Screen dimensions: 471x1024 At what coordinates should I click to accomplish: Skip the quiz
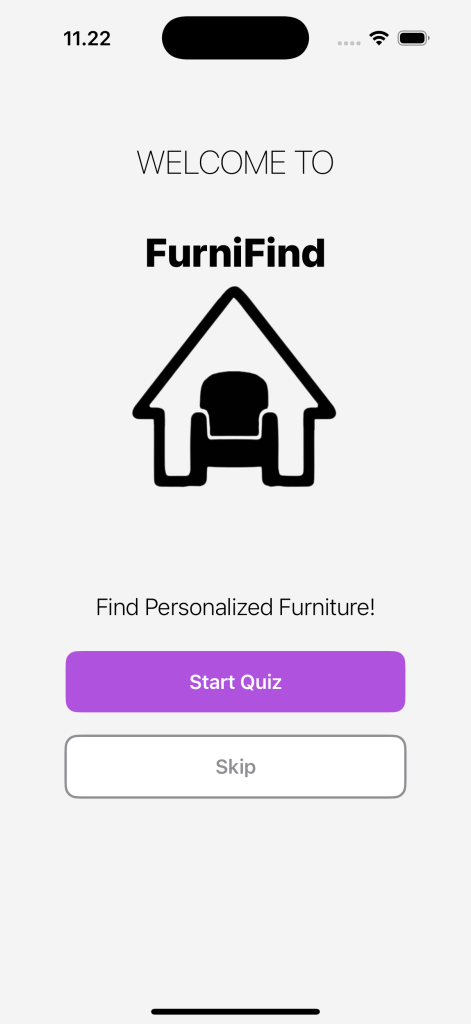tap(235, 767)
